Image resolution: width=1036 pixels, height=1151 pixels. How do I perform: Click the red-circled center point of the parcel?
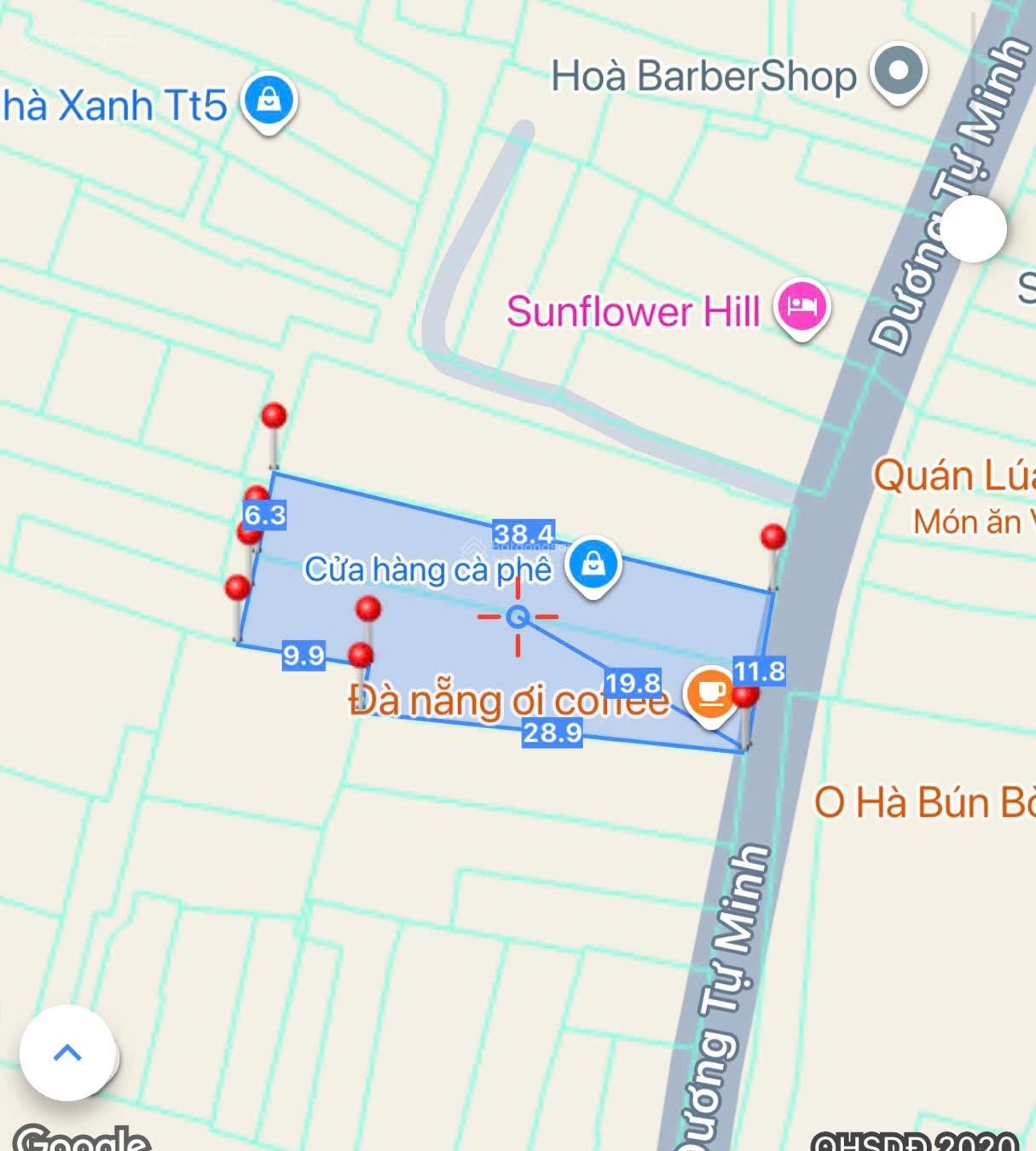pyautogui.click(x=516, y=616)
